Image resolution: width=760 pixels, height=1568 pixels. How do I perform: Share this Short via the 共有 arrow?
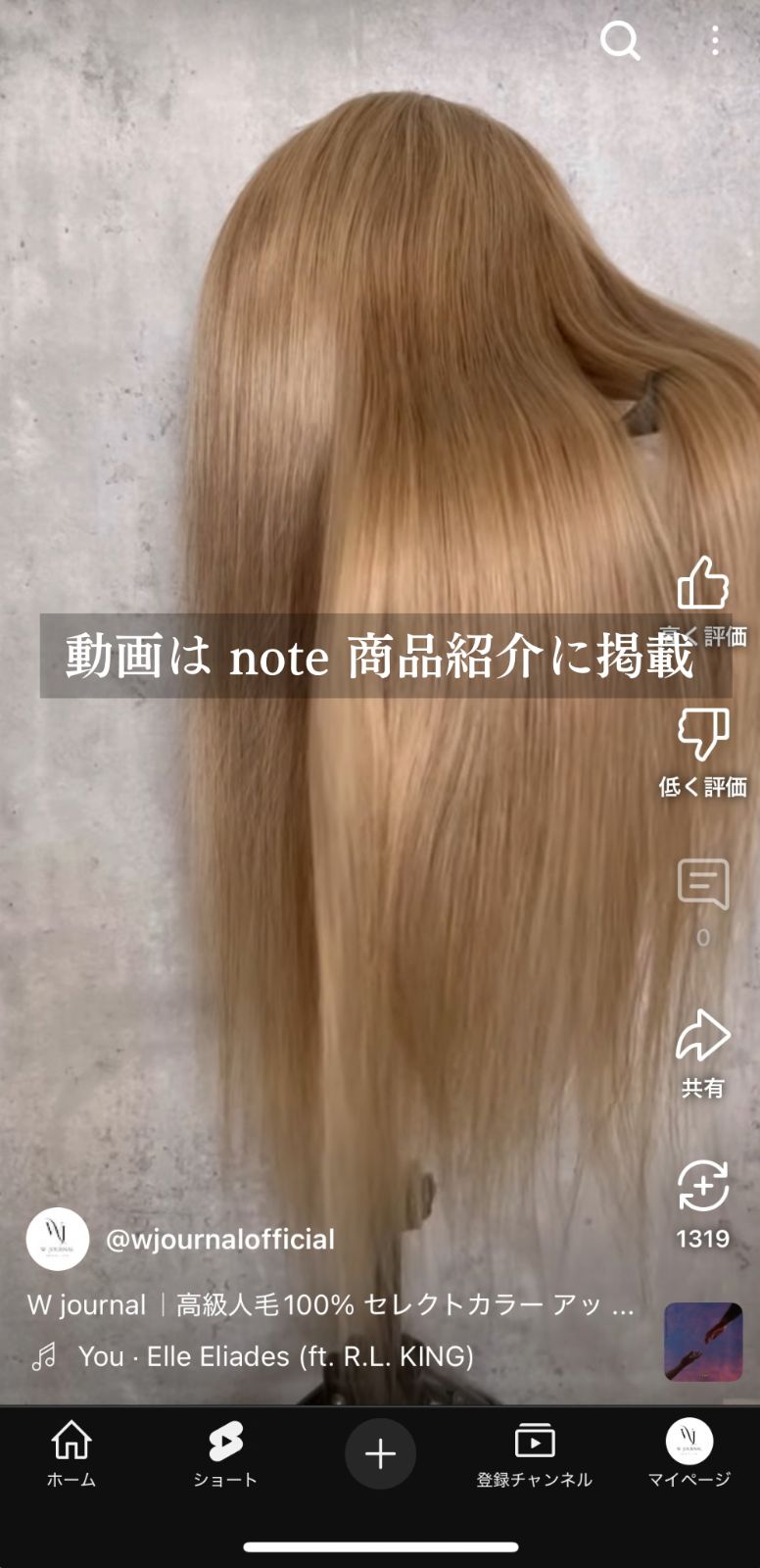coord(702,1037)
